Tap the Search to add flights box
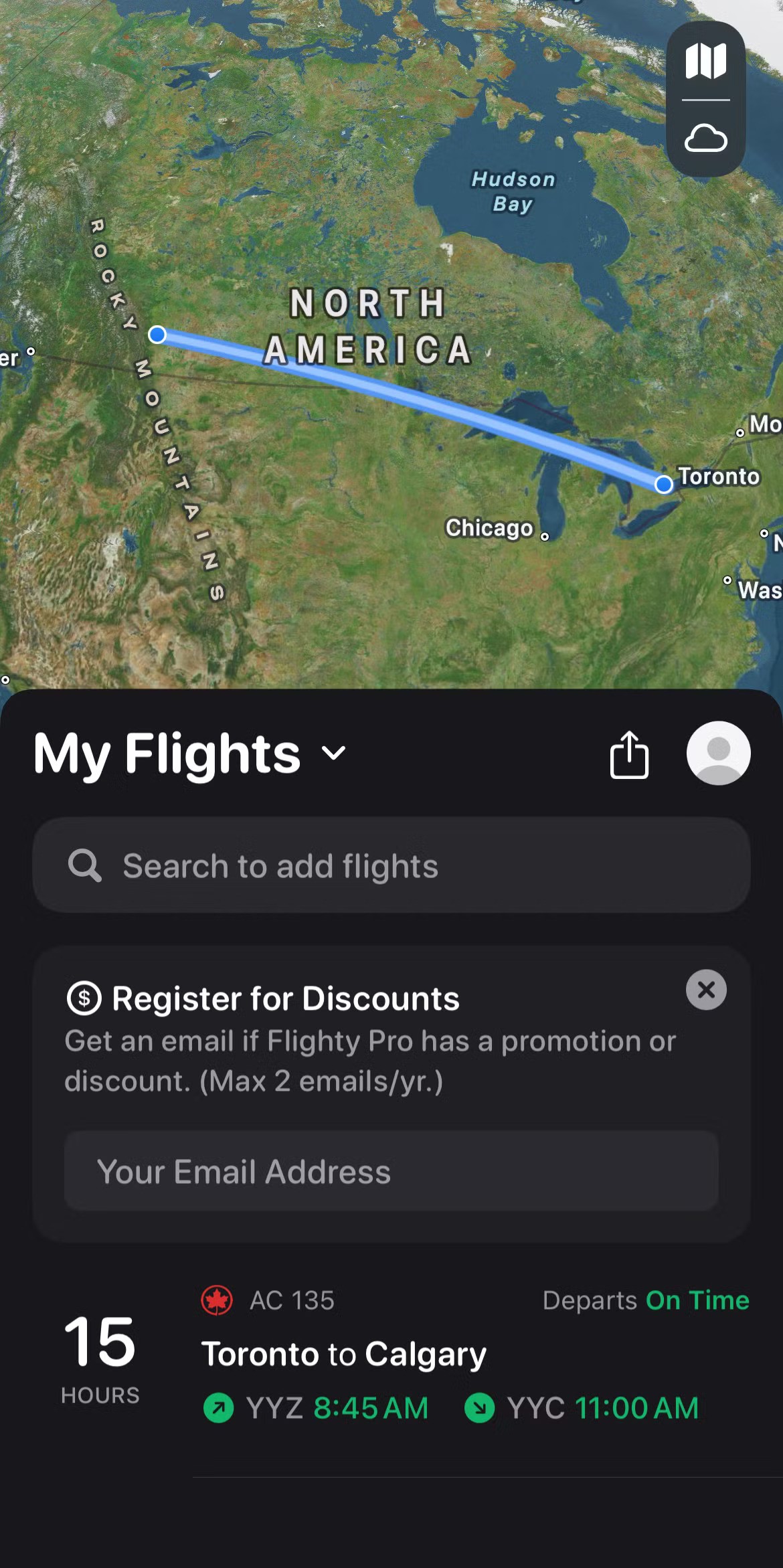 tap(391, 865)
